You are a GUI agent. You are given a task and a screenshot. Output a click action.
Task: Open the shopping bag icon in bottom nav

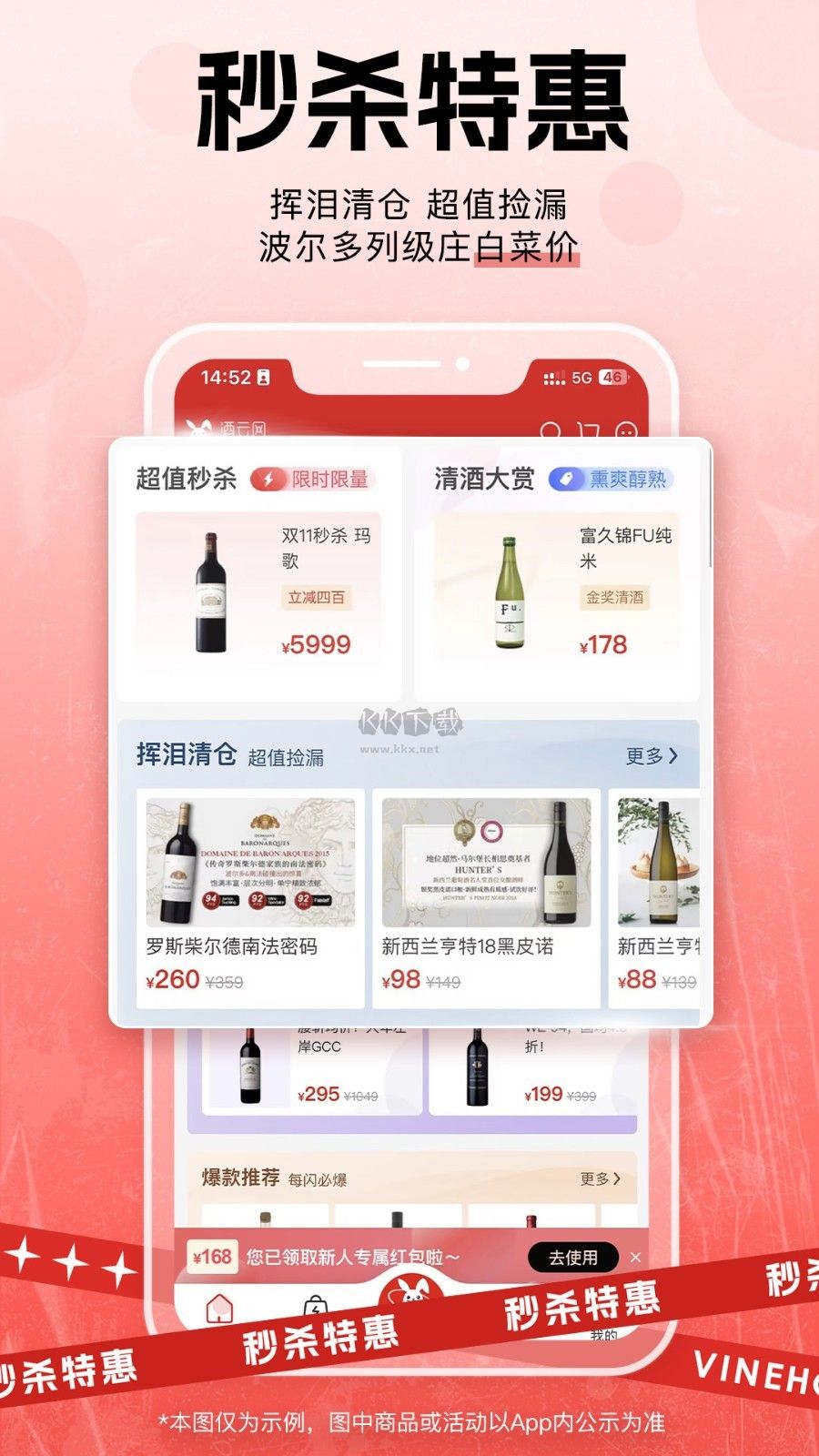point(312,1307)
